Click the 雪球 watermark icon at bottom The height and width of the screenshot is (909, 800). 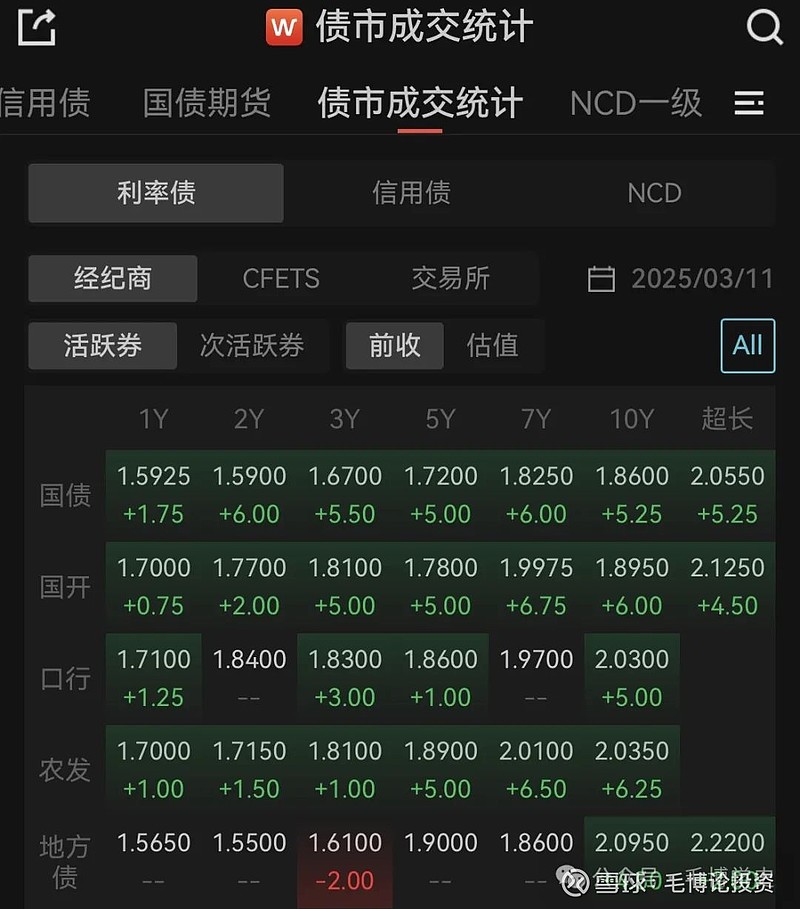(573, 881)
